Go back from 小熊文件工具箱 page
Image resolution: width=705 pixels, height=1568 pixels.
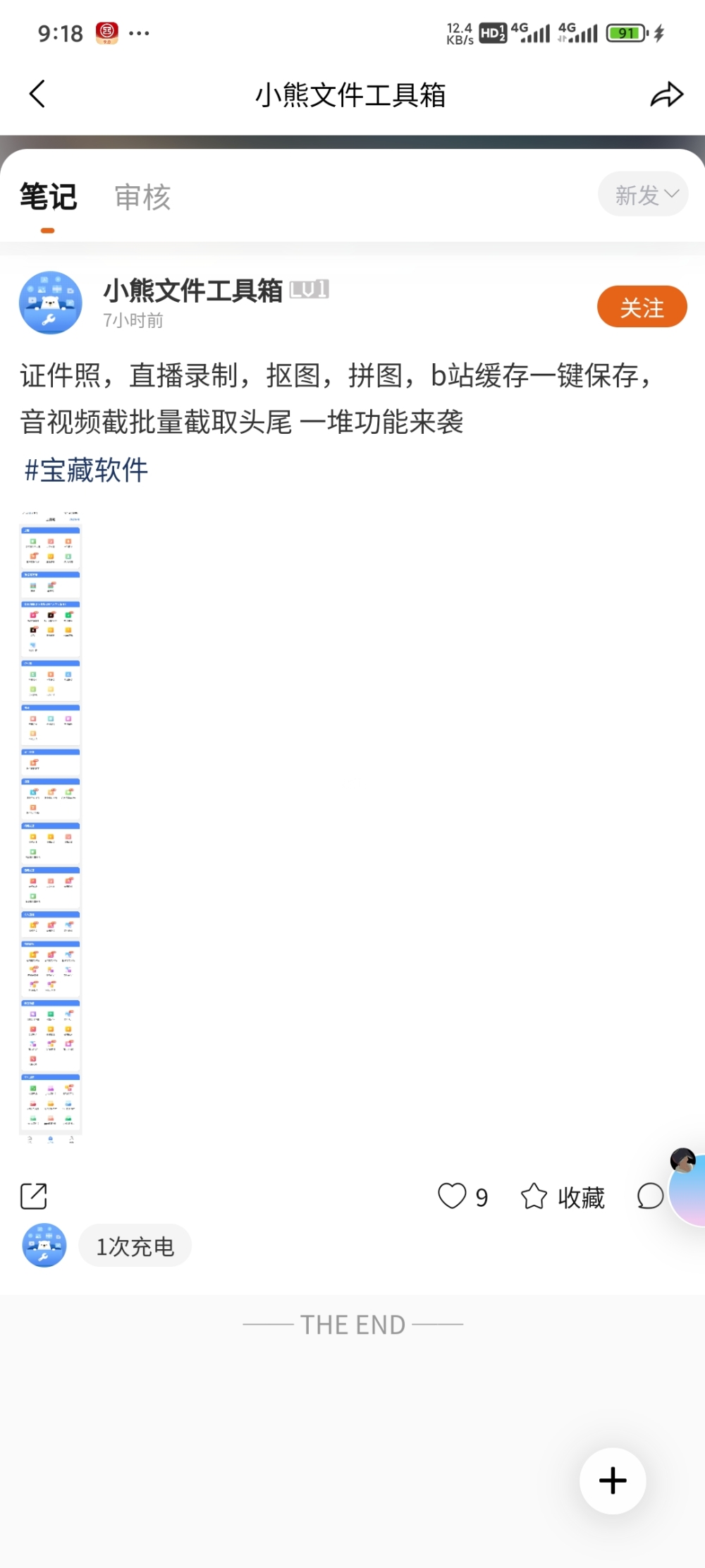click(x=37, y=94)
